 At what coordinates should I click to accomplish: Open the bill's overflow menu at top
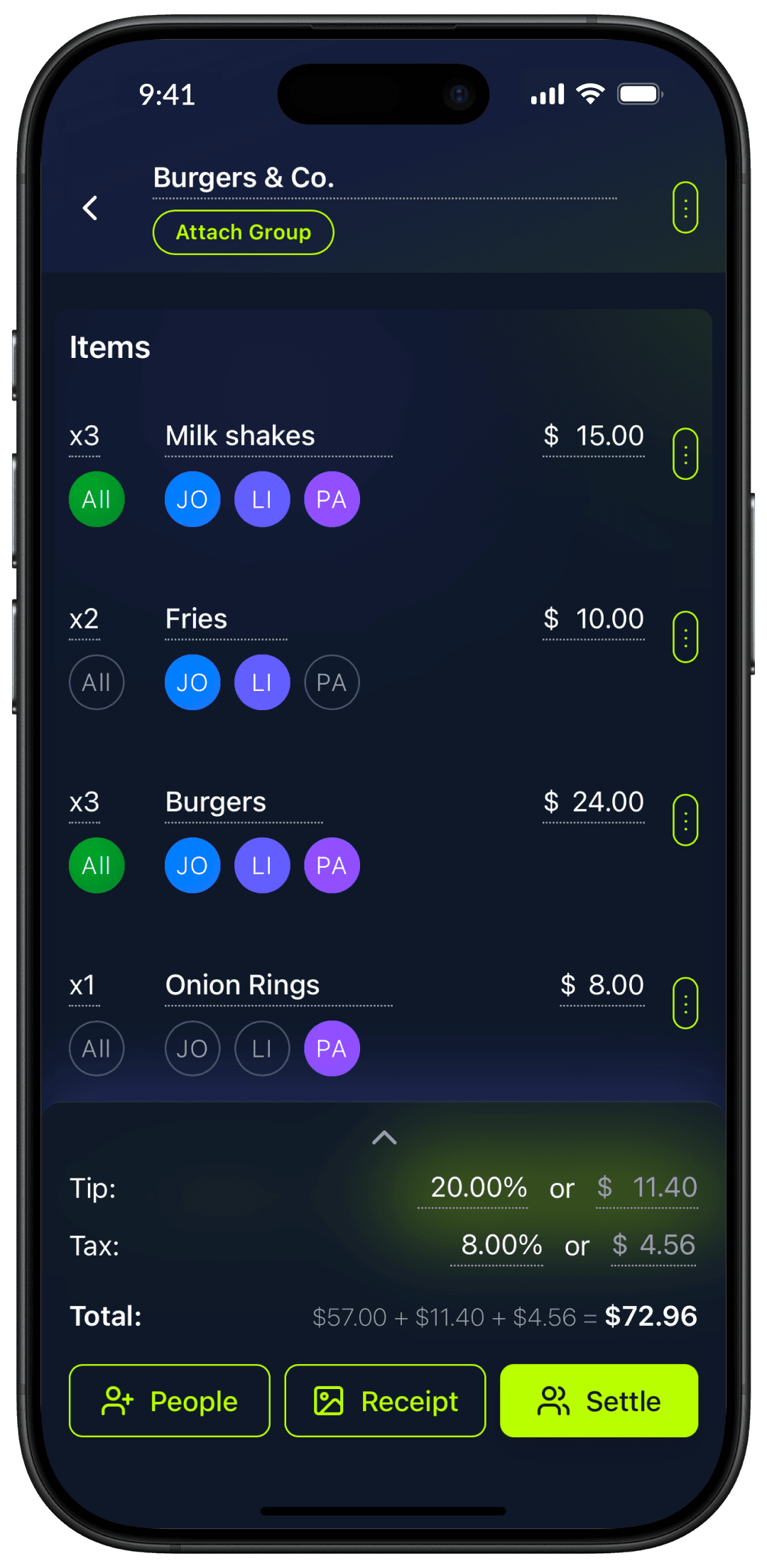tap(685, 207)
